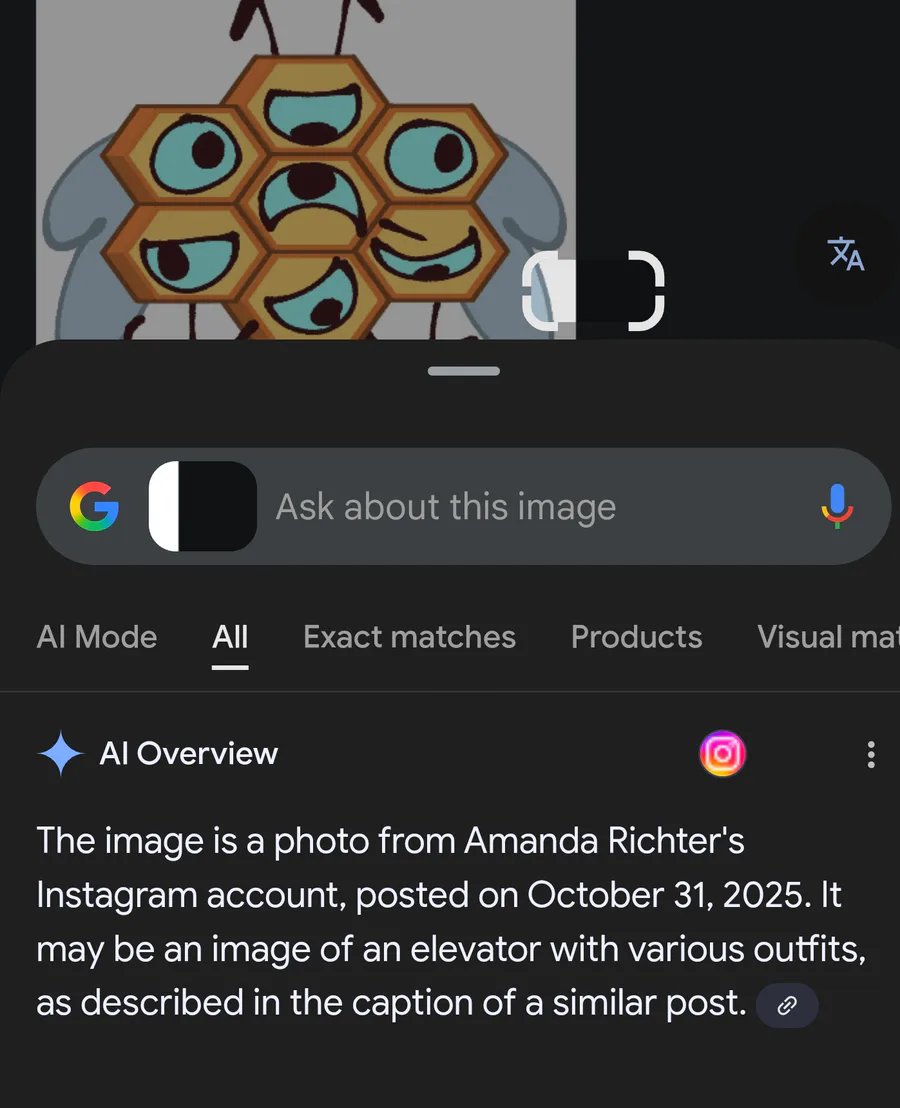Tap the image thumbnail in search bar
Image resolution: width=900 pixels, height=1108 pixels.
[x=203, y=506]
